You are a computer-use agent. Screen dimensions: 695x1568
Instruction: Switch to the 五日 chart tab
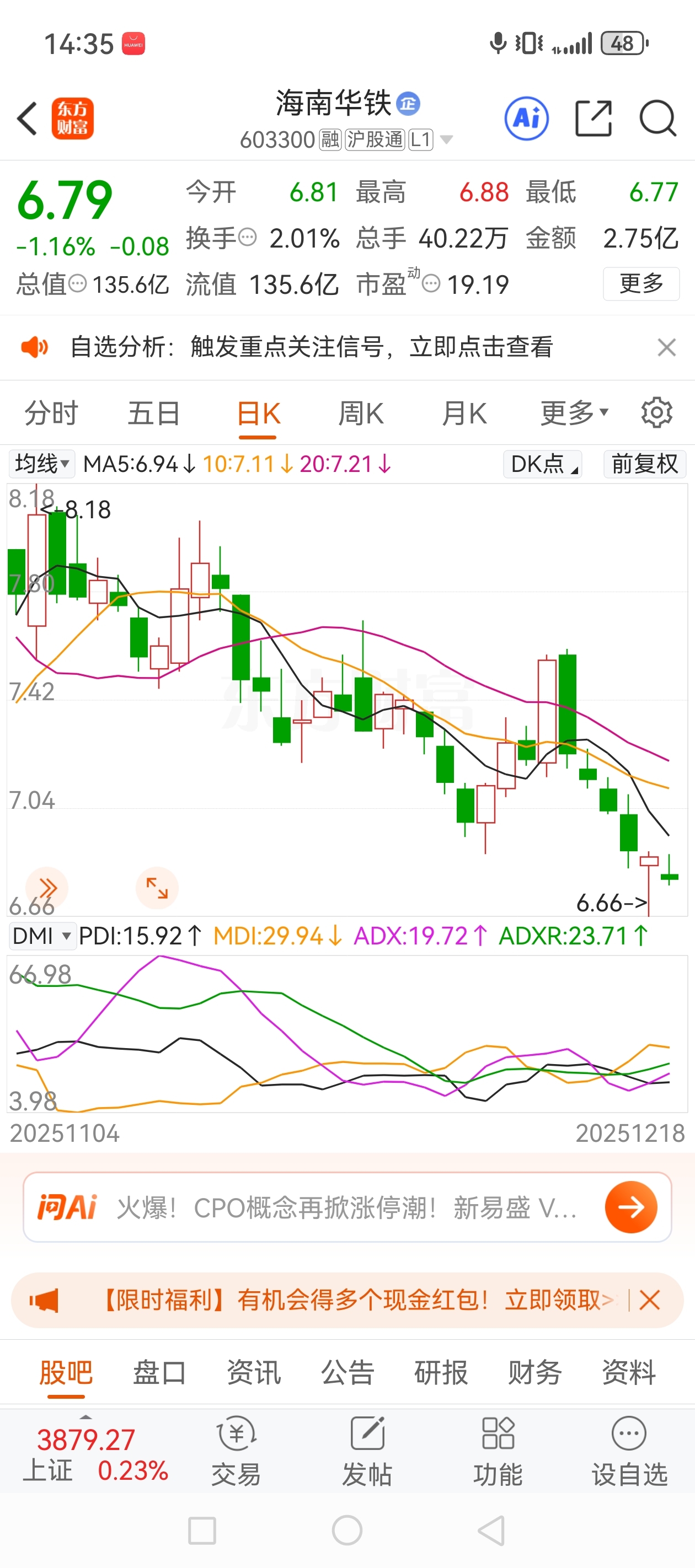point(153,414)
